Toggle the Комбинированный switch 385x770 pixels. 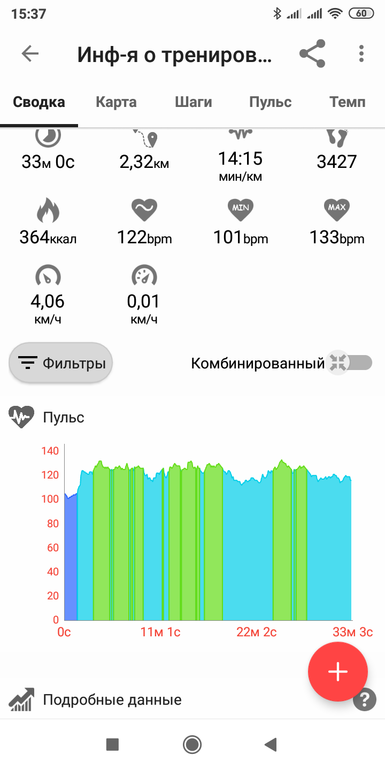(350, 363)
